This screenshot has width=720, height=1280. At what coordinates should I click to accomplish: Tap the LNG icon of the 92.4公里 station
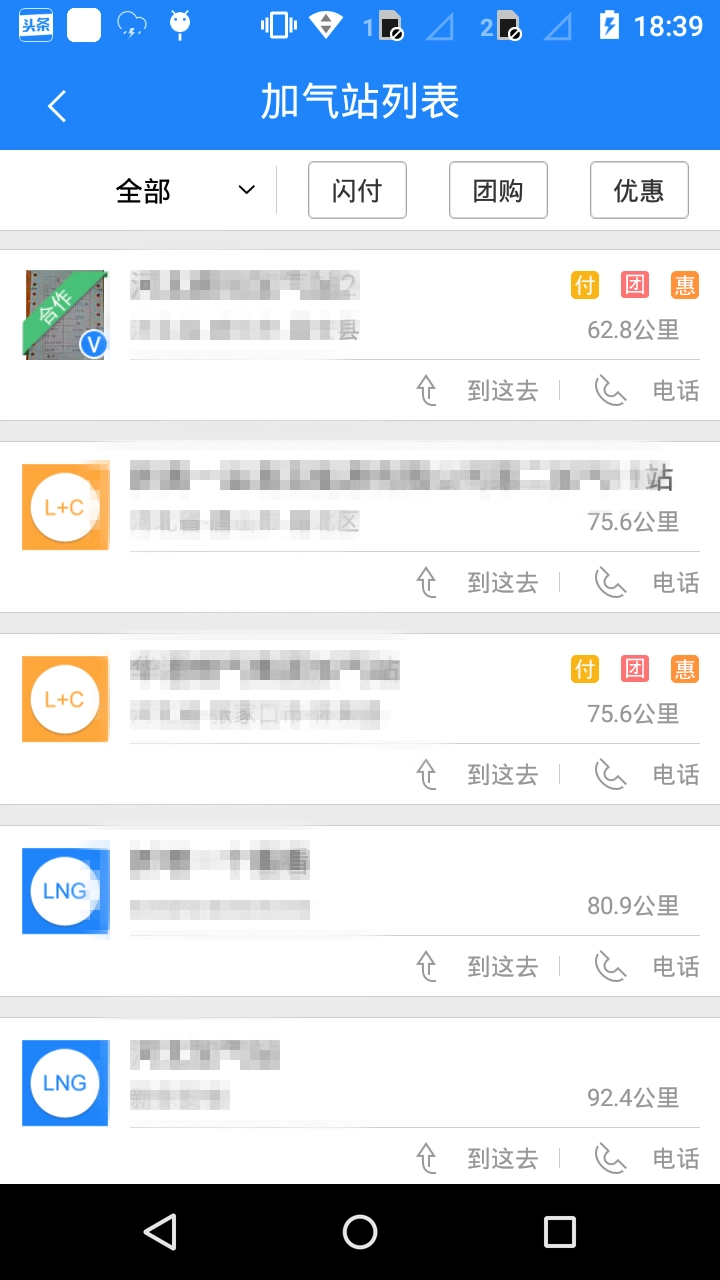65,1083
